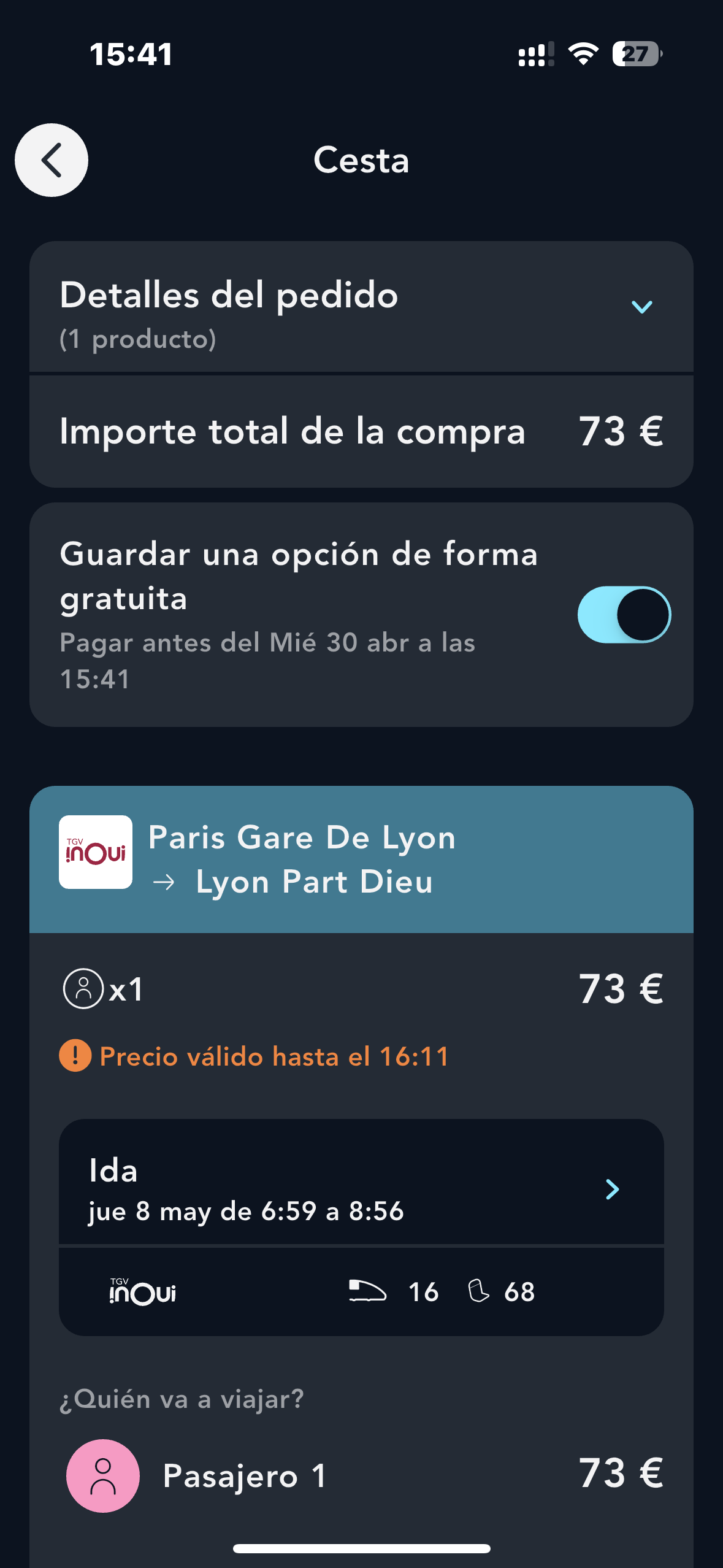This screenshot has width=723, height=1568.
Task: Select Pasajero 1 traveler details
Action: point(244,1475)
